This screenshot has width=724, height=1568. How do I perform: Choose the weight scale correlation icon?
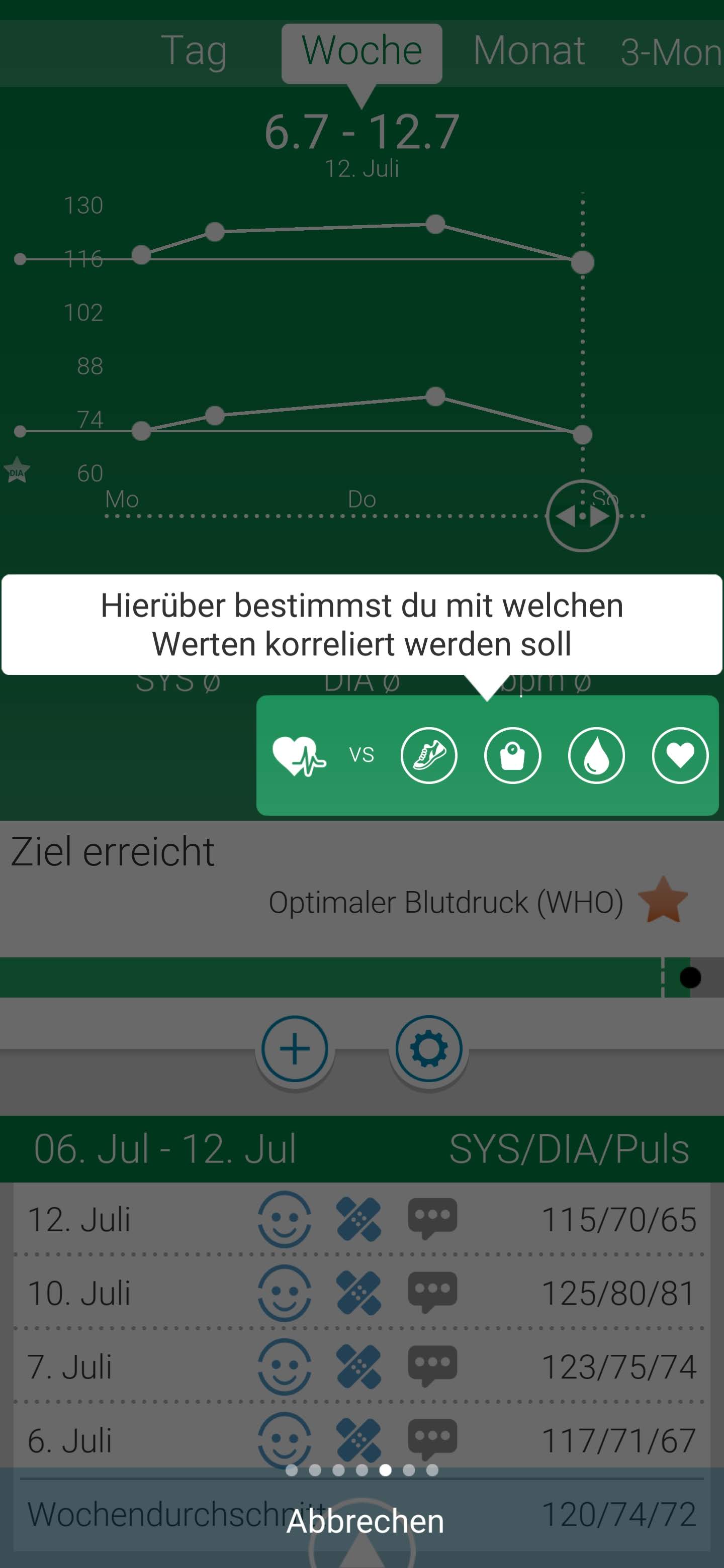pyautogui.click(x=512, y=755)
